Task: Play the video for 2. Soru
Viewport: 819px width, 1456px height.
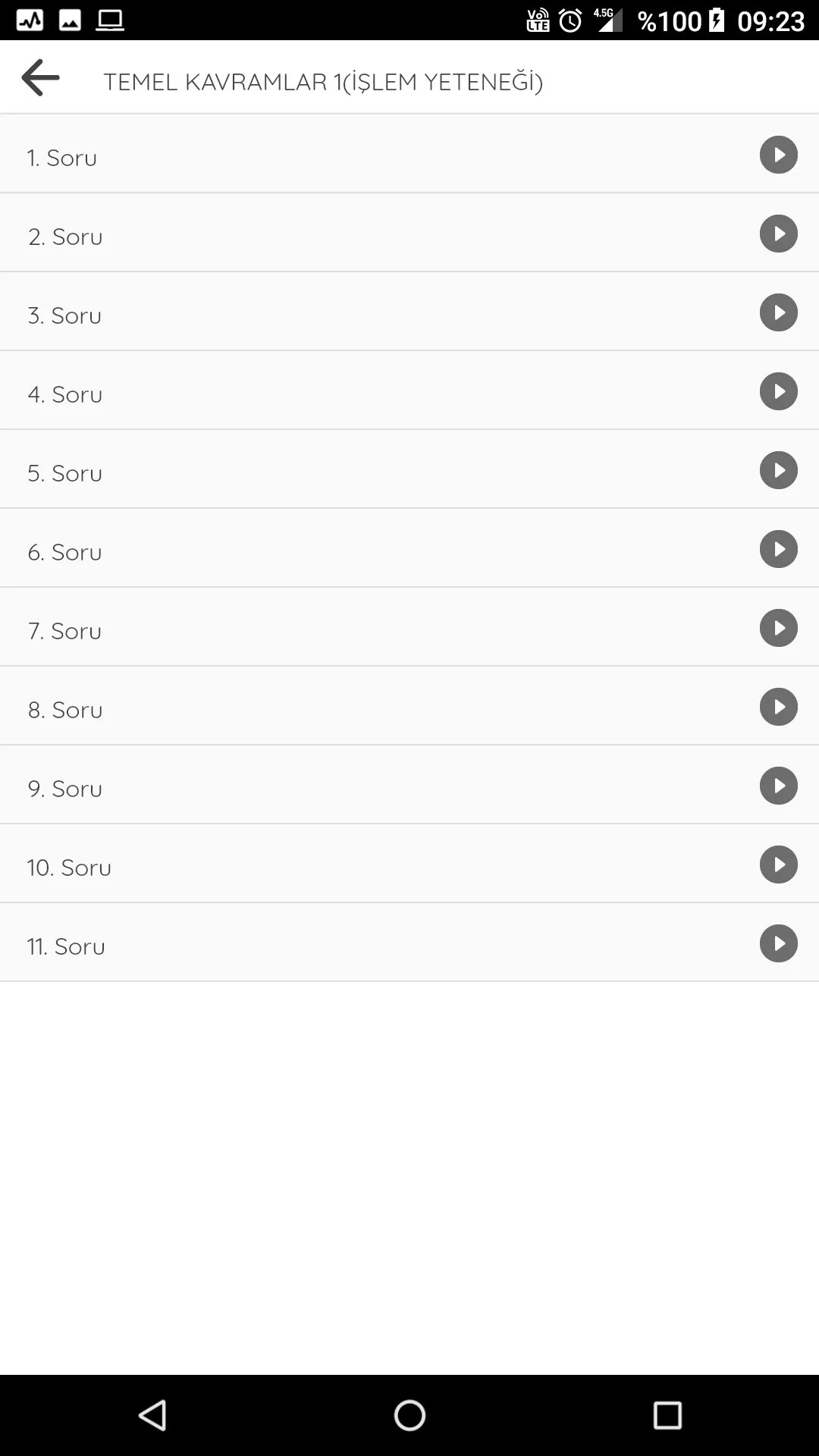Action: click(x=778, y=234)
